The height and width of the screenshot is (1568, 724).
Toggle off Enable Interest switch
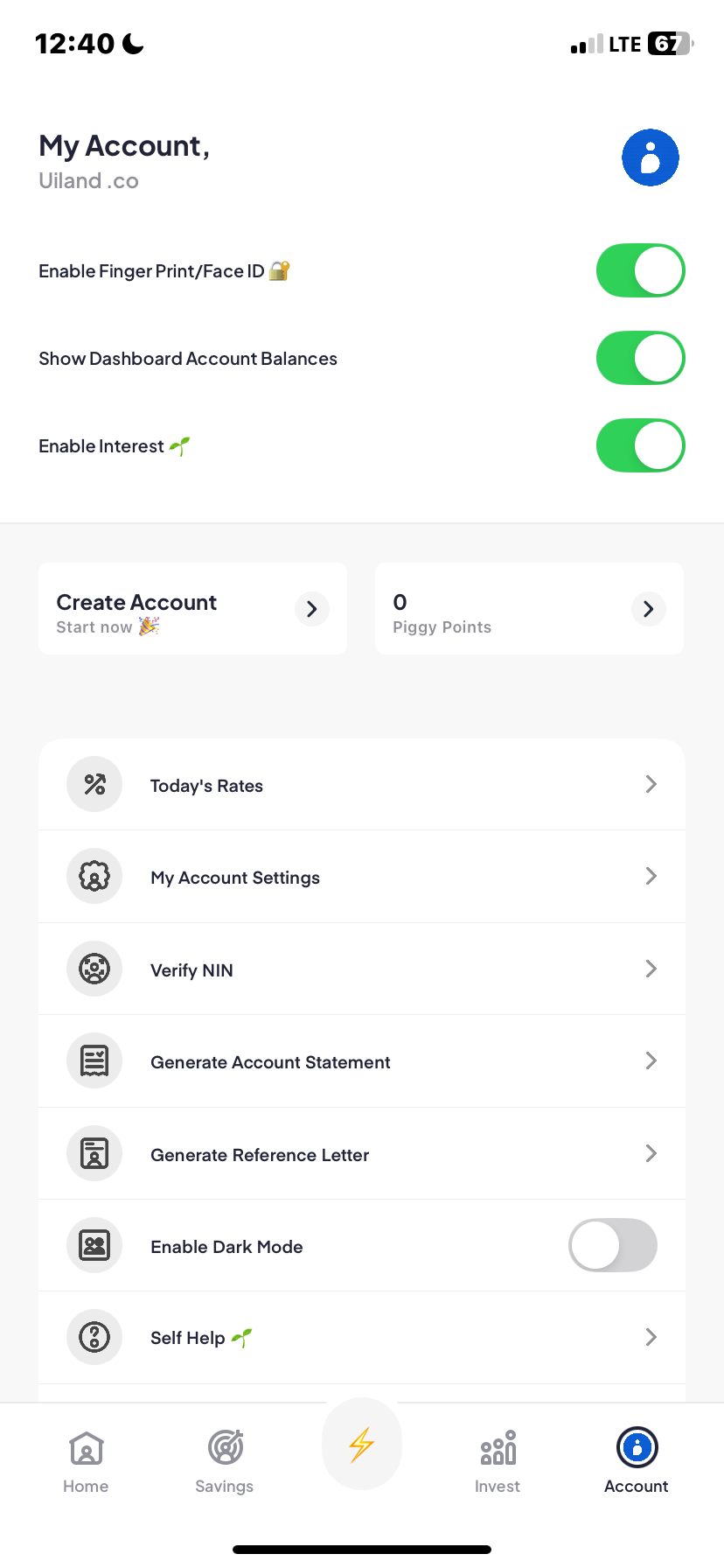[640, 445]
